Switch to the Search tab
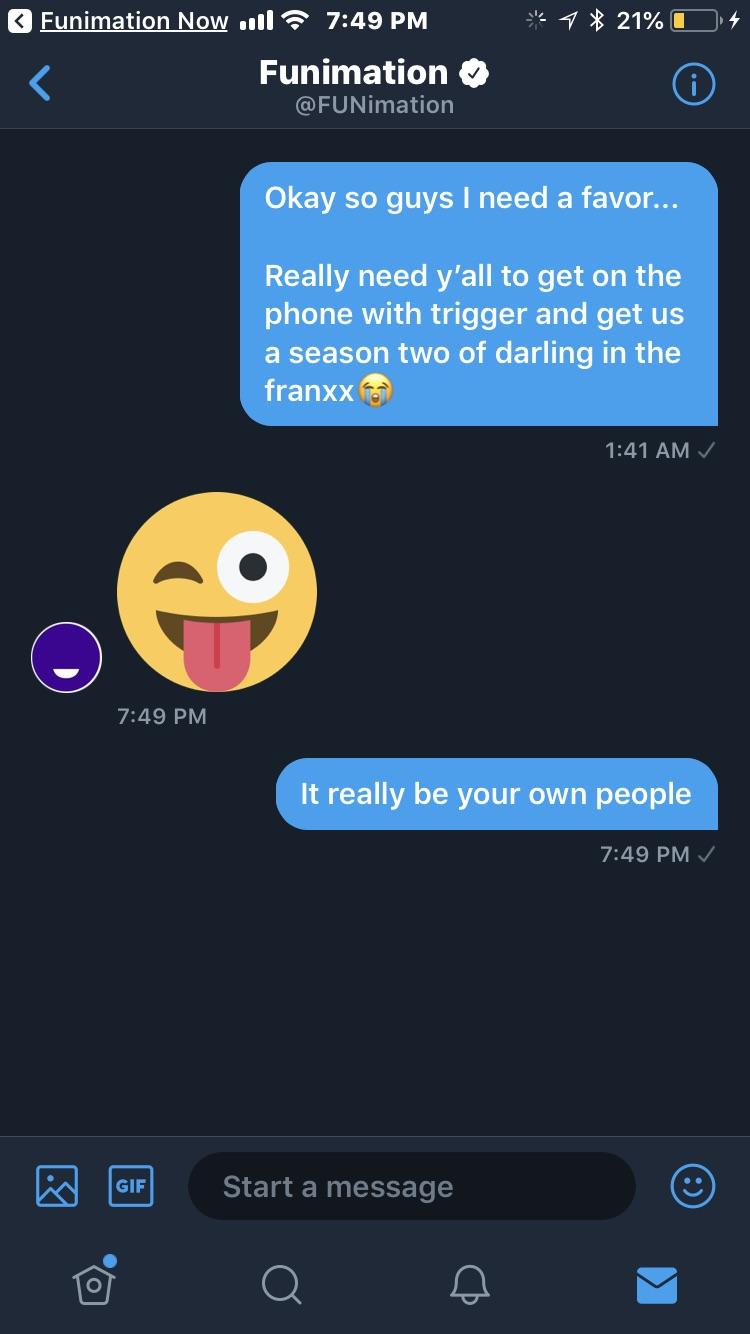The height and width of the screenshot is (1334, 750). (280, 1283)
